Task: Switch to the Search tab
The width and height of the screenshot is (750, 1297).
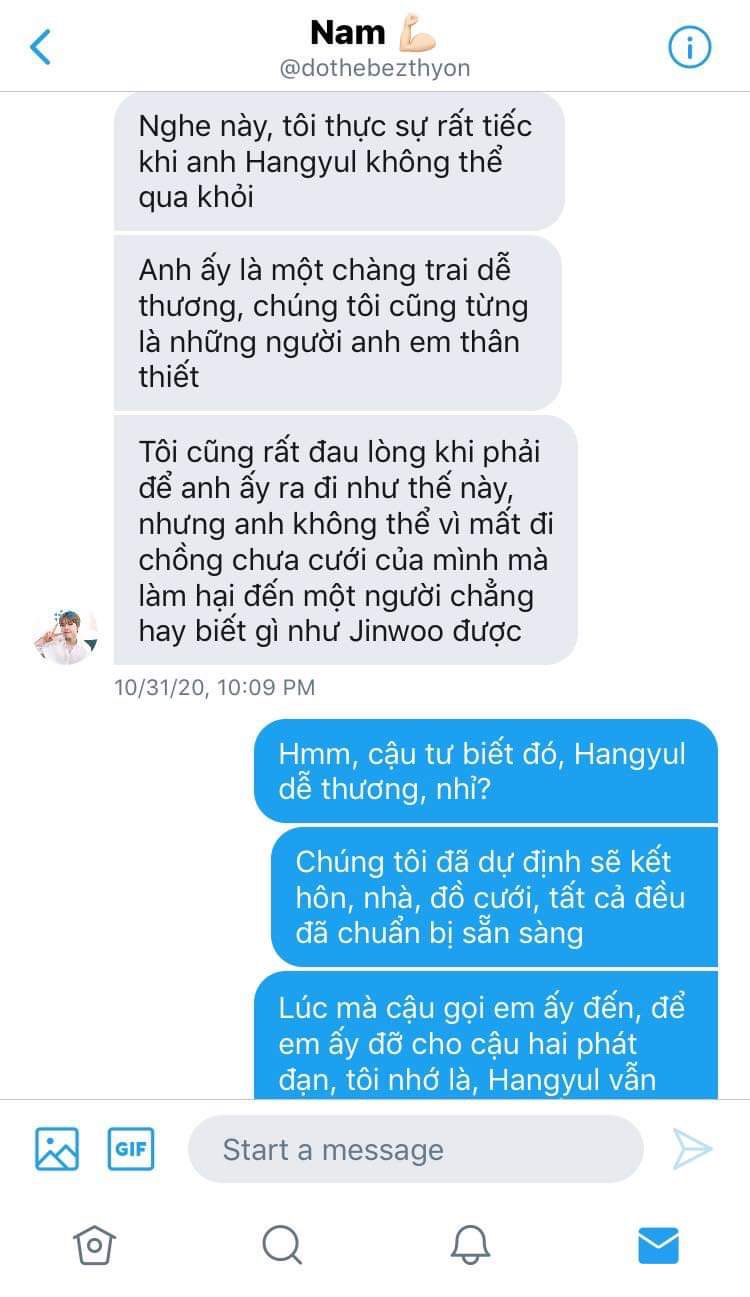Action: tap(281, 1245)
